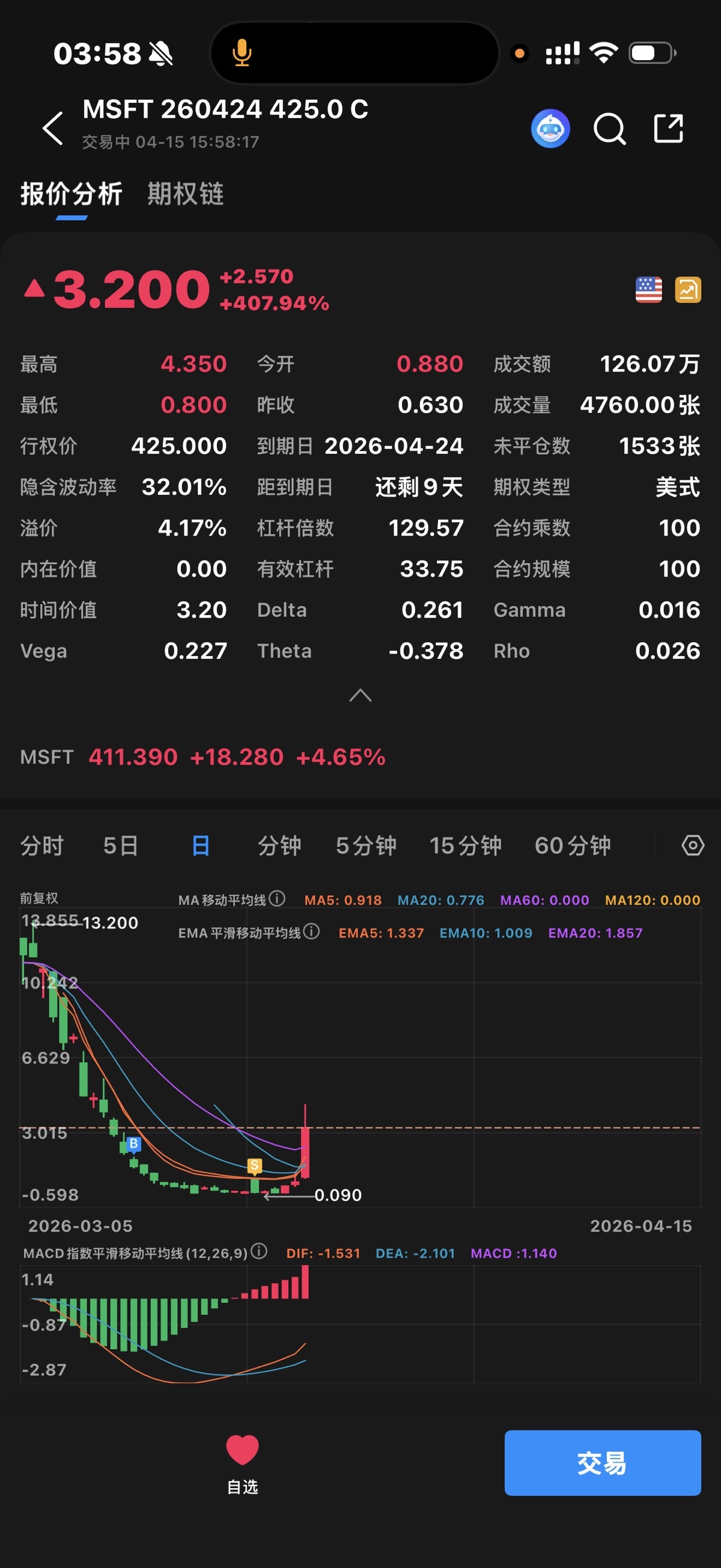Switch to the 期权链 tab

click(186, 194)
